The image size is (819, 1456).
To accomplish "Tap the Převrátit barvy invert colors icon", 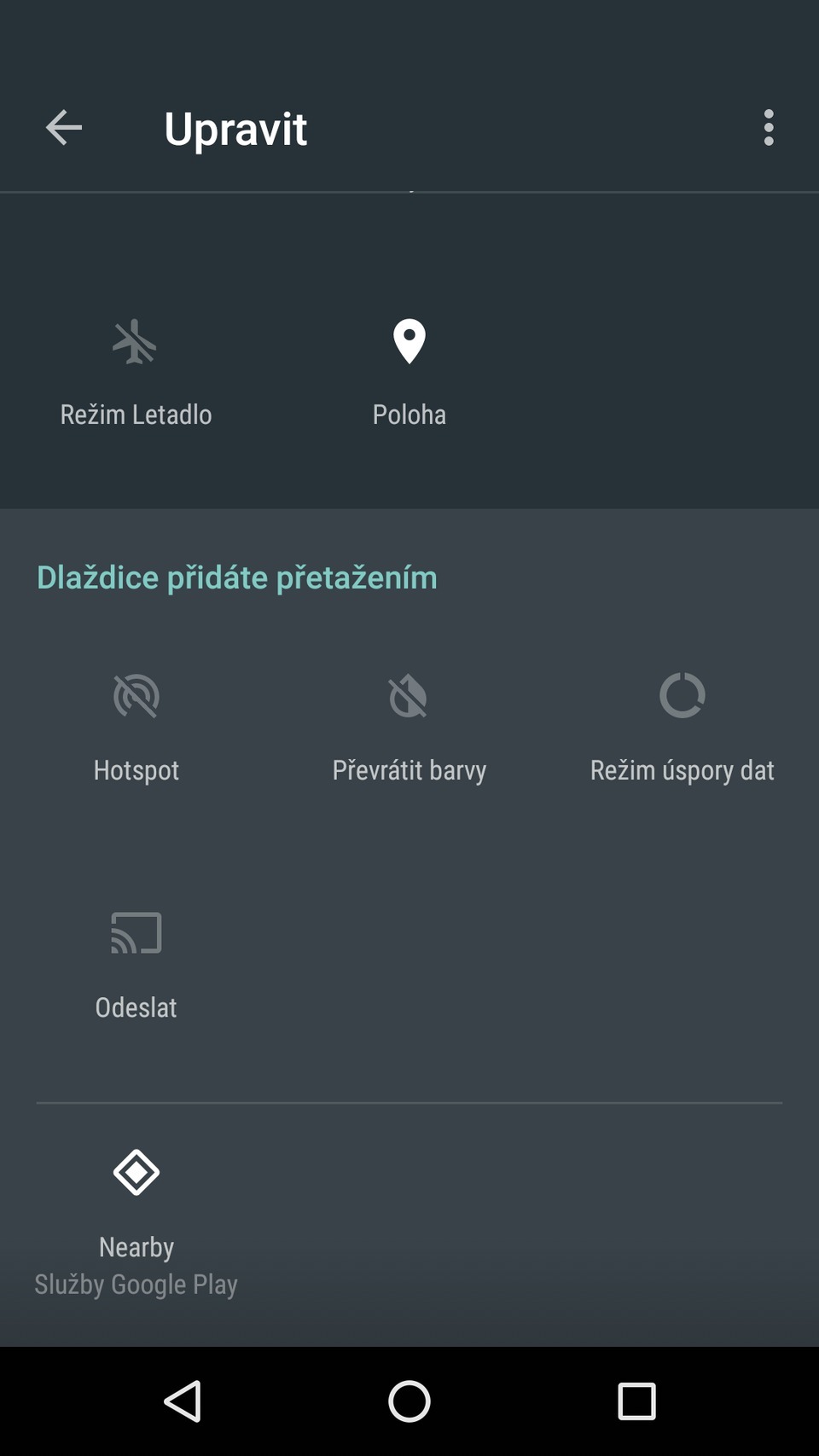I will [409, 696].
